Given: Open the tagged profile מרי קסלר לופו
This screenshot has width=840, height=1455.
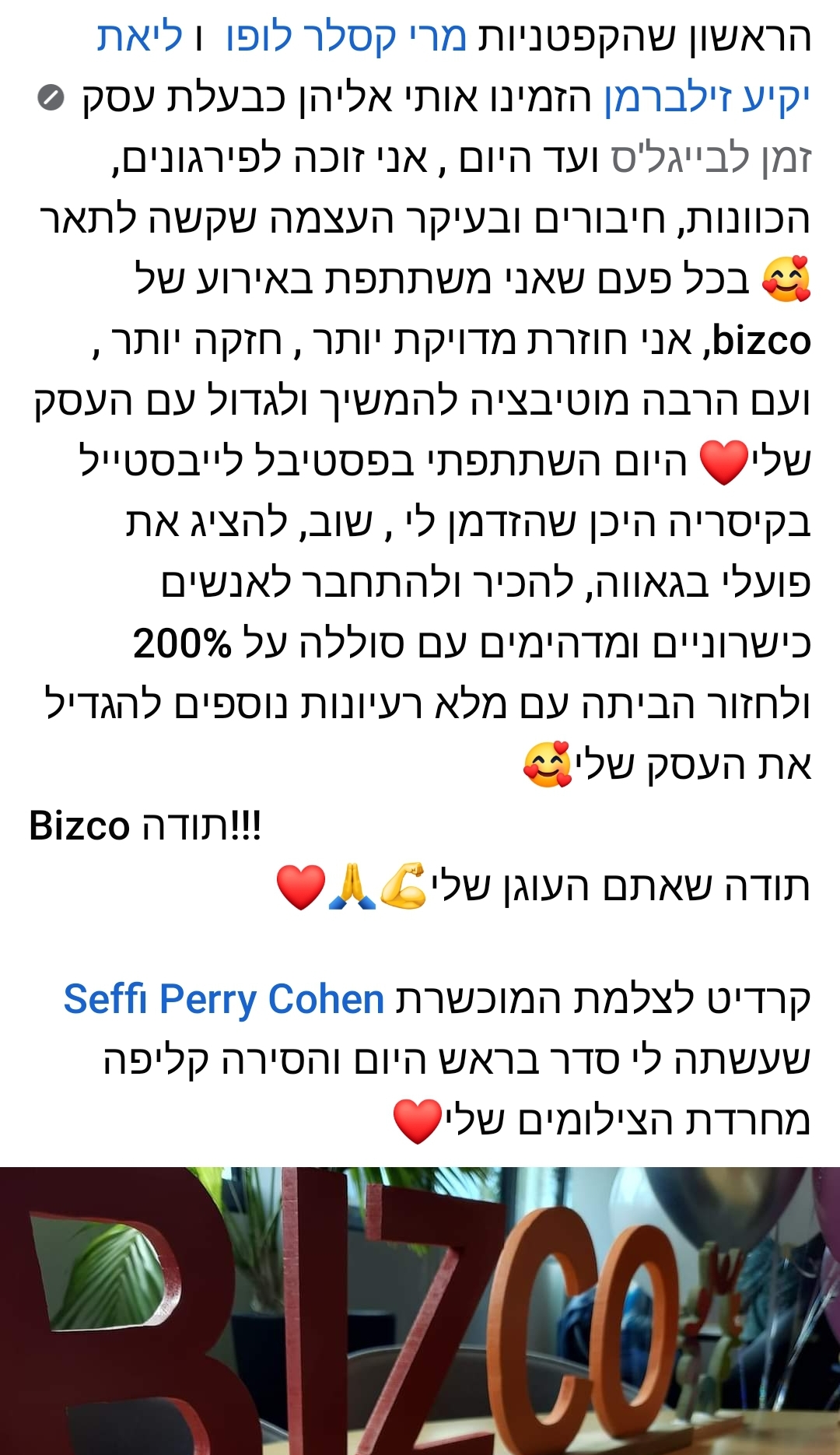Looking at the screenshot, I should [x=347, y=37].
